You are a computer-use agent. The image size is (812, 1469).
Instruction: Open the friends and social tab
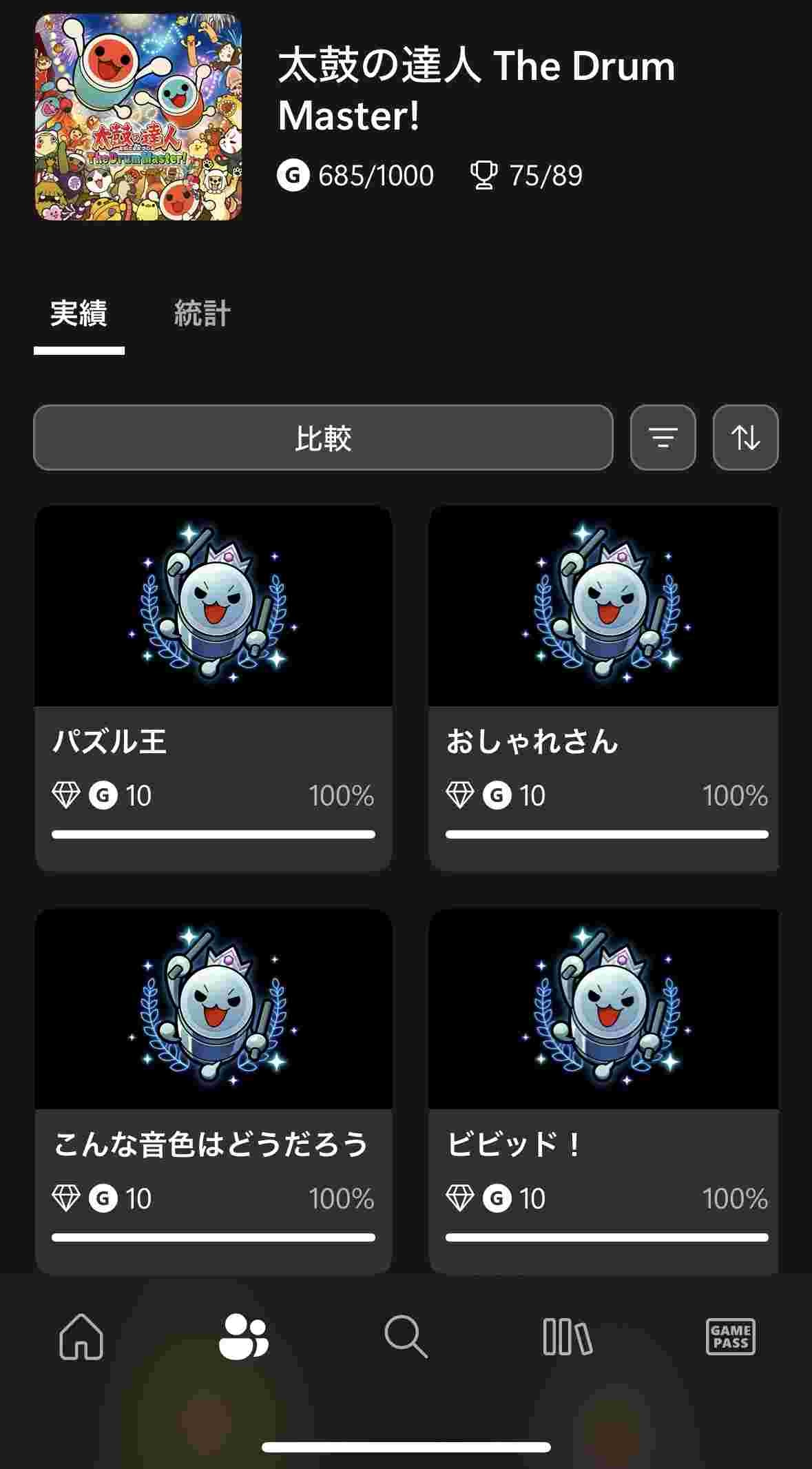pyautogui.click(x=243, y=1337)
